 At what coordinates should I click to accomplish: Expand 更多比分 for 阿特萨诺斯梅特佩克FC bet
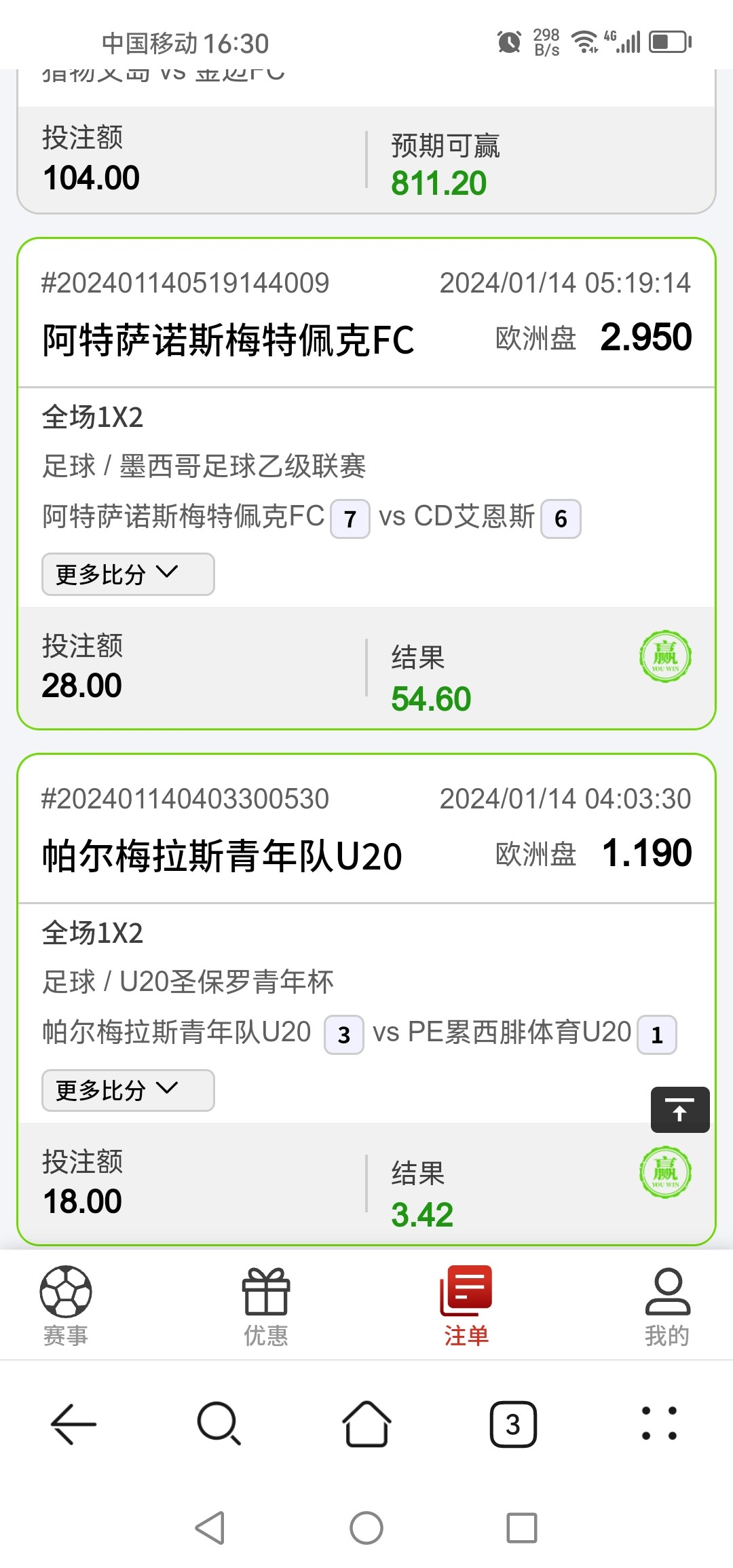click(x=128, y=574)
